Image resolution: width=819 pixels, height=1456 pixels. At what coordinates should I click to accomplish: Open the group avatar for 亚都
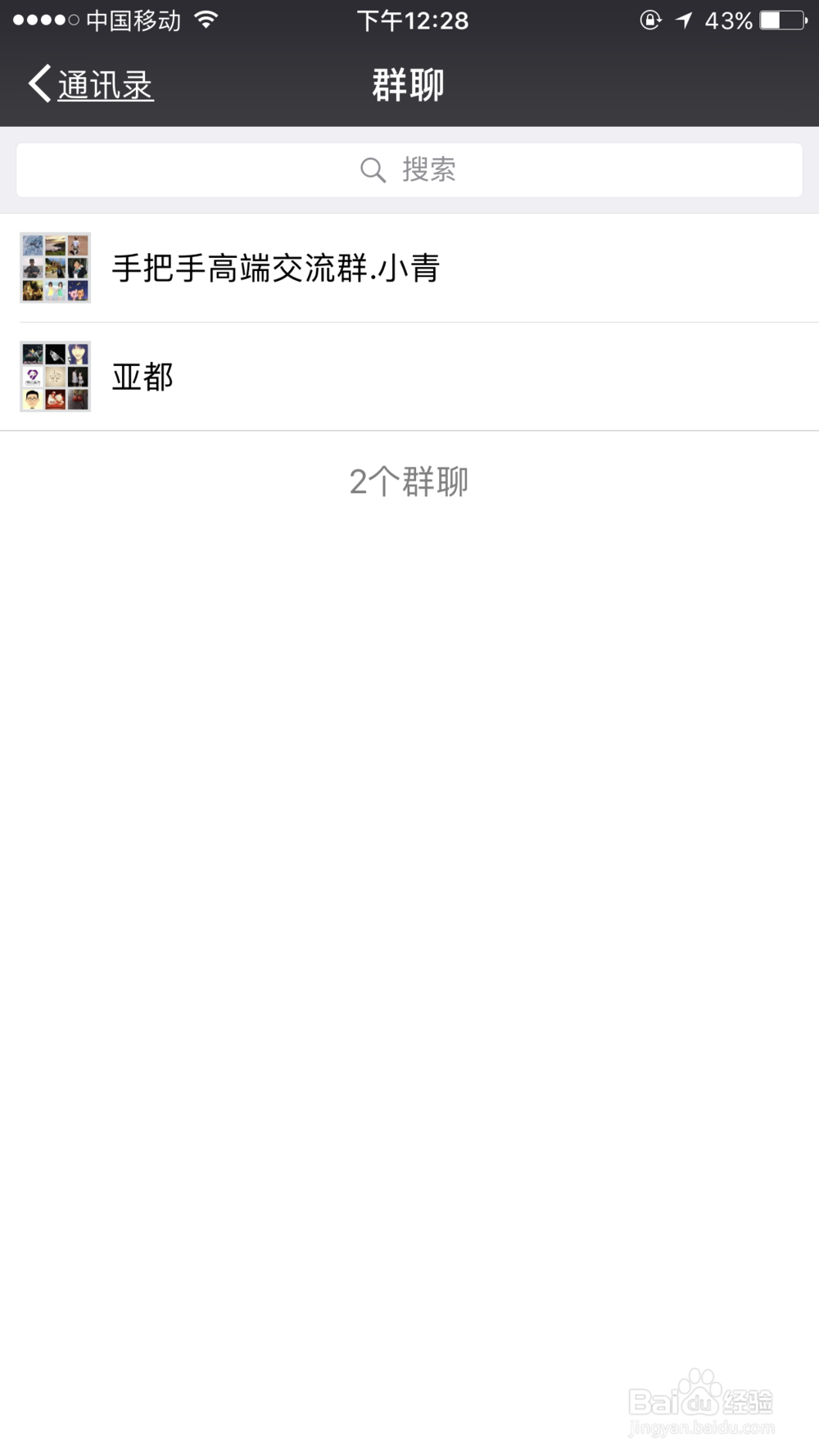[56, 377]
